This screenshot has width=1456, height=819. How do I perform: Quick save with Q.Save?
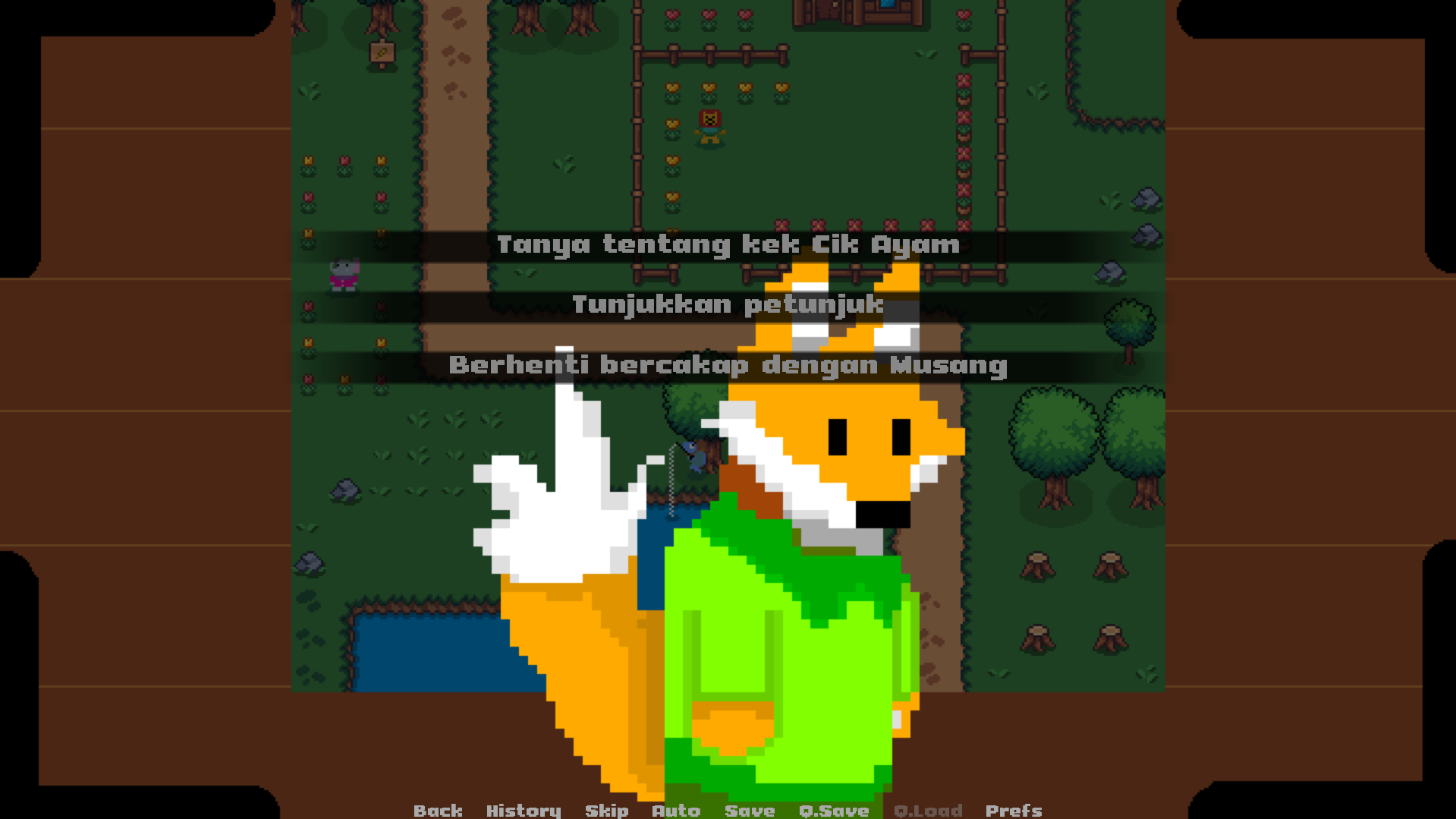point(833,810)
